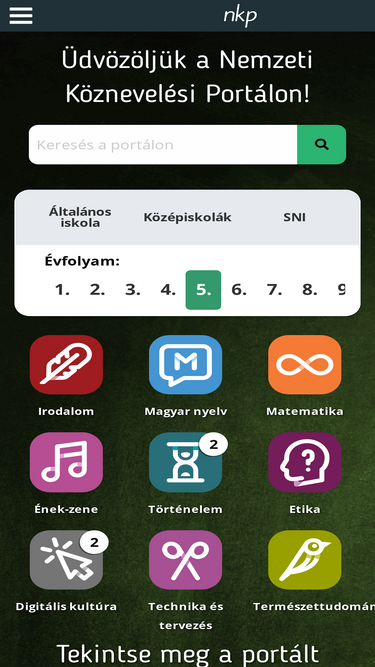Select grade 8. in Évfolyam
The width and height of the screenshot is (375, 667).
pos(310,290)
